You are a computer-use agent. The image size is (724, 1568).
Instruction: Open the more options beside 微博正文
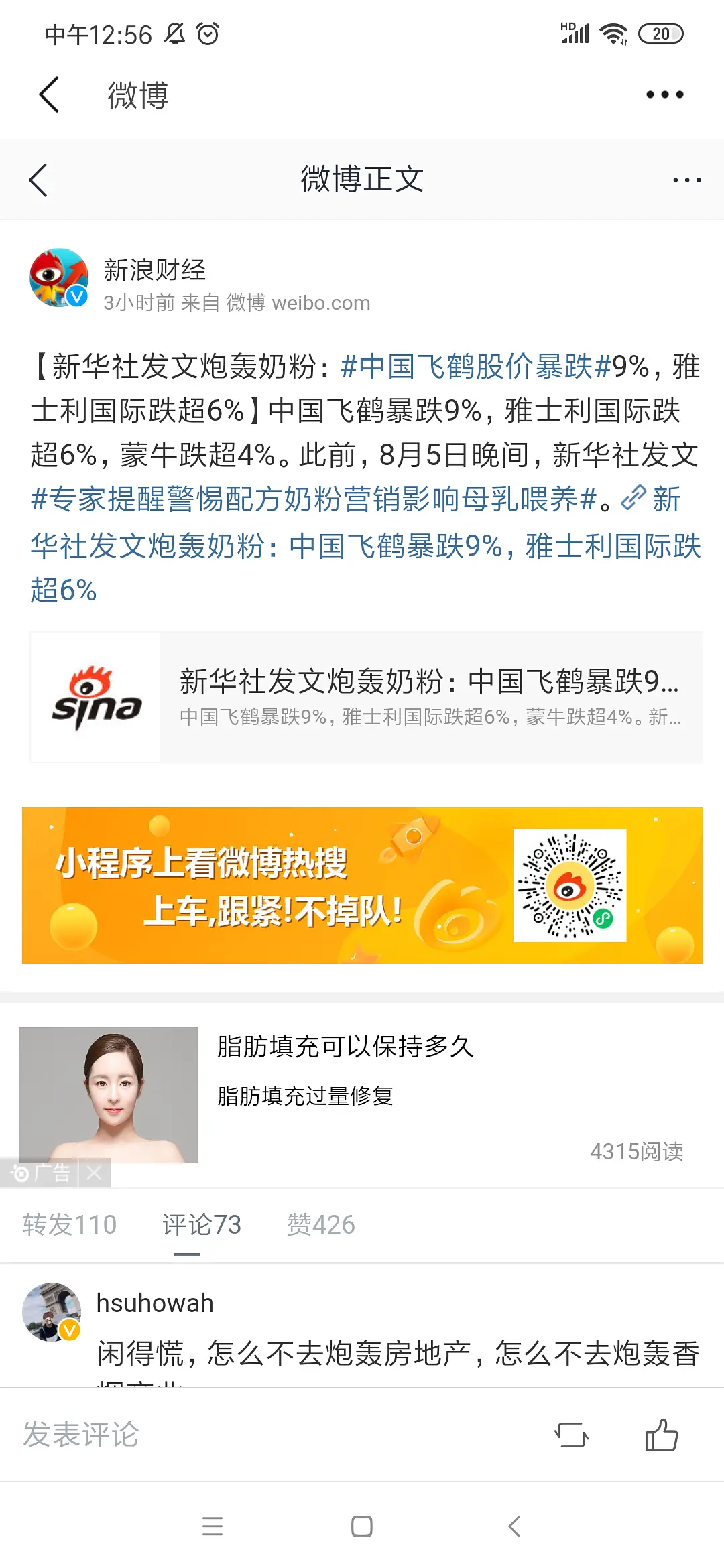pos(686,180)
